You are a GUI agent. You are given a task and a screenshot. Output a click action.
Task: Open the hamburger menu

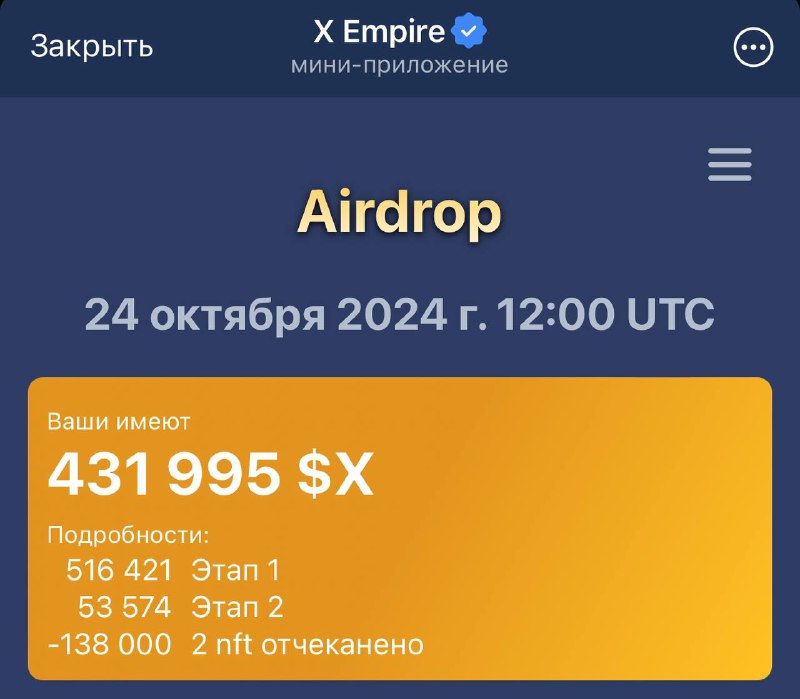[x=730, y=165]
